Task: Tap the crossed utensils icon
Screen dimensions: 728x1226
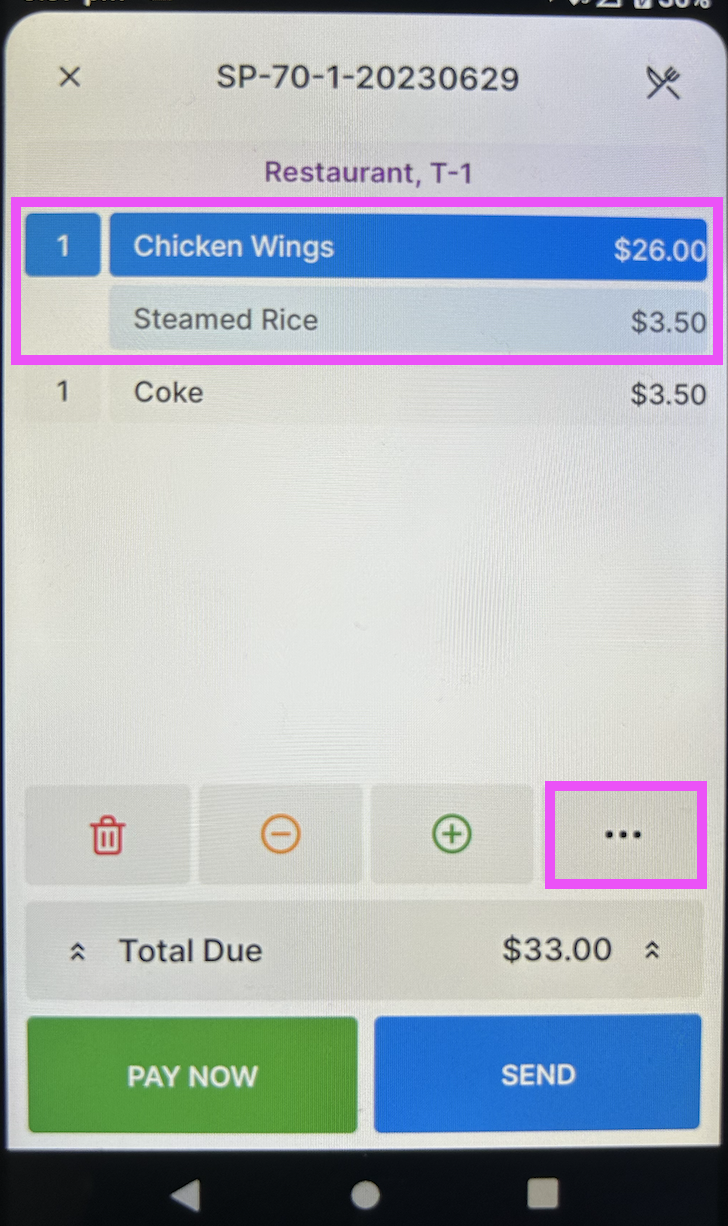Action: point(662,83)
